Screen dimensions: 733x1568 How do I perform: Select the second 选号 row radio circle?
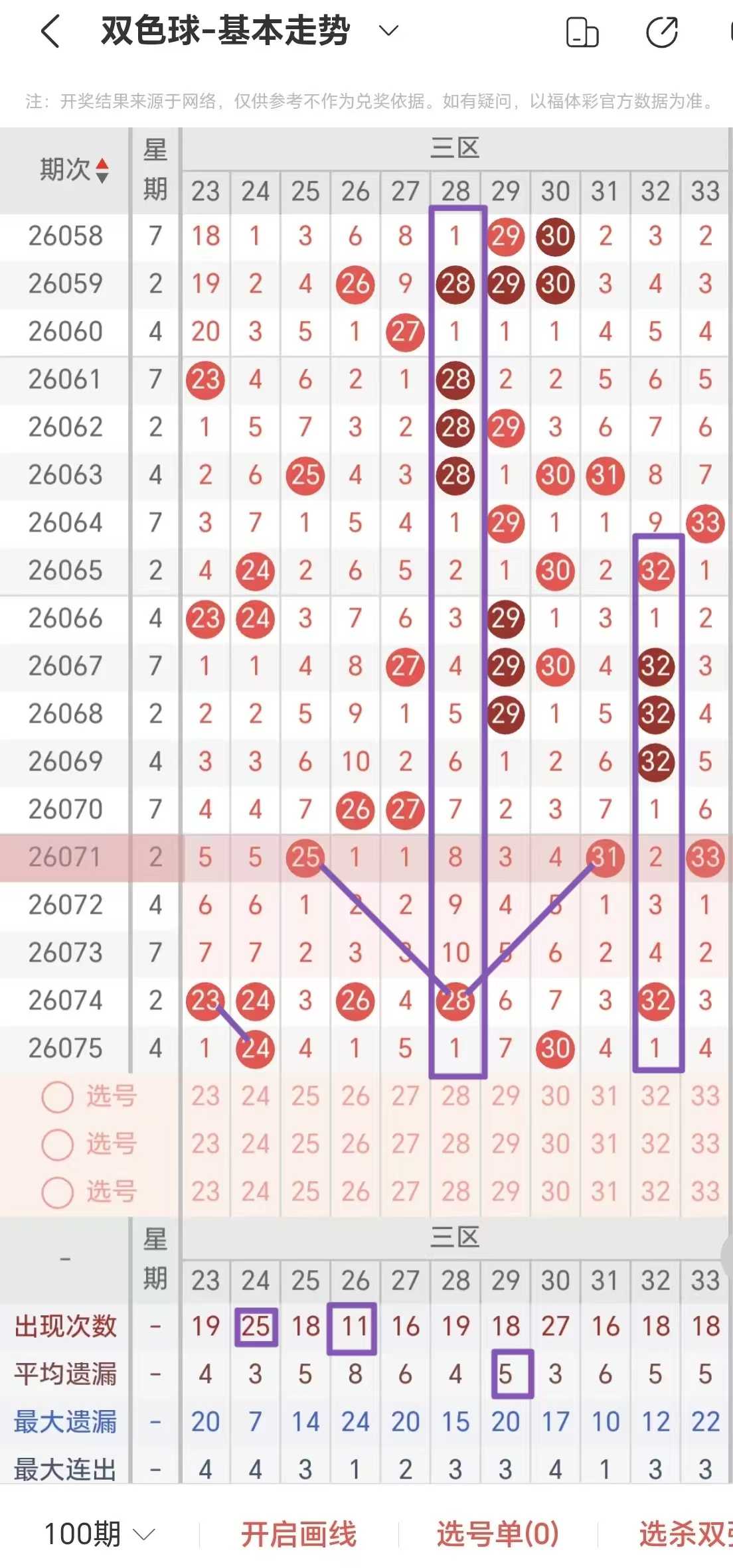57,1145
